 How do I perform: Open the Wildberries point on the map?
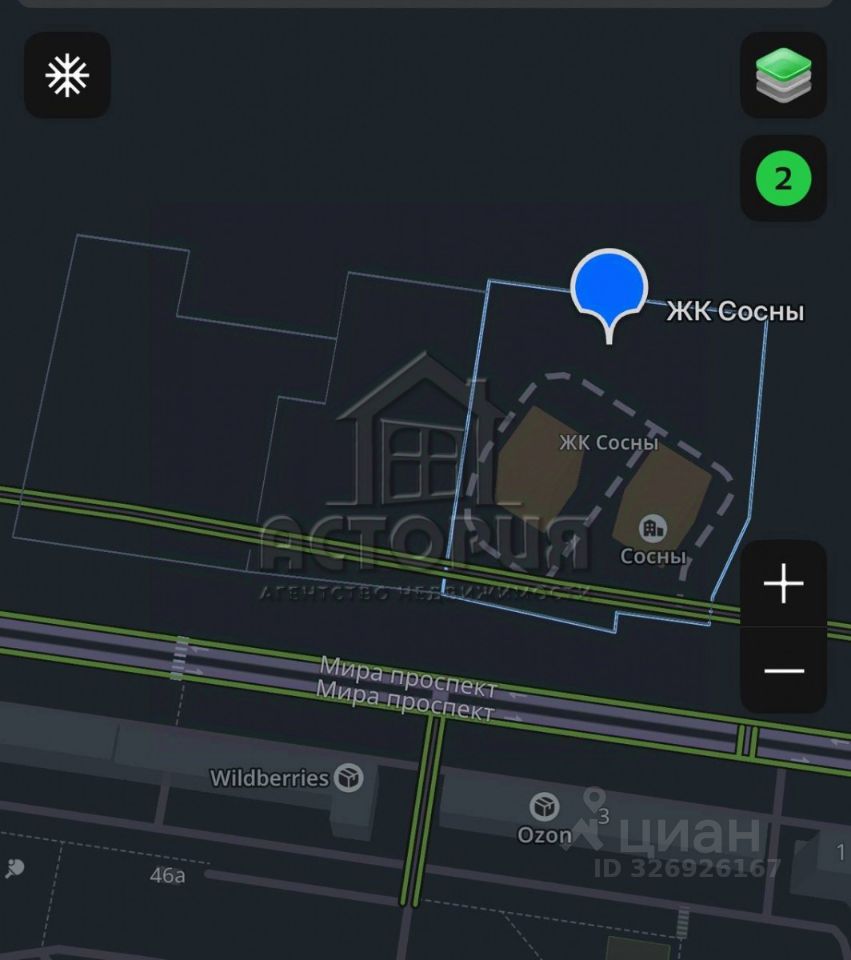click(x=348, y=777)
